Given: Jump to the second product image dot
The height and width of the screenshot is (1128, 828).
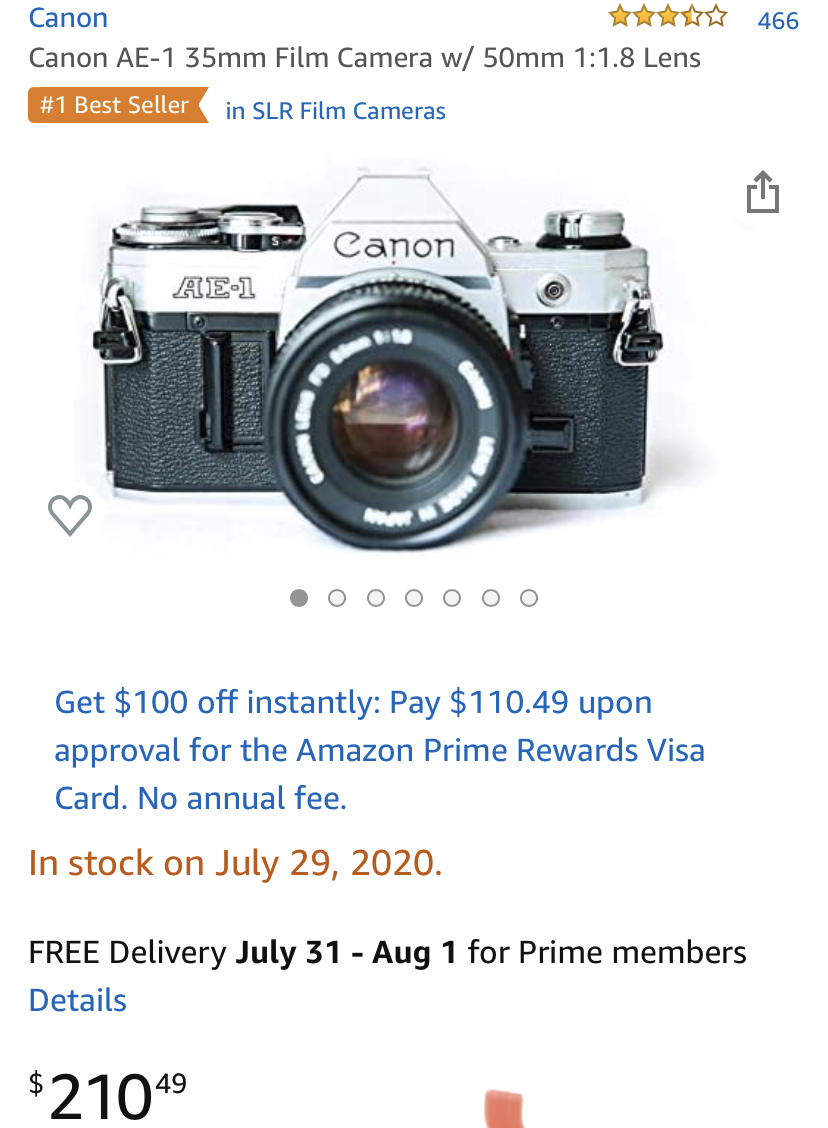Looking at the screenshot, I should pos(337,598).
